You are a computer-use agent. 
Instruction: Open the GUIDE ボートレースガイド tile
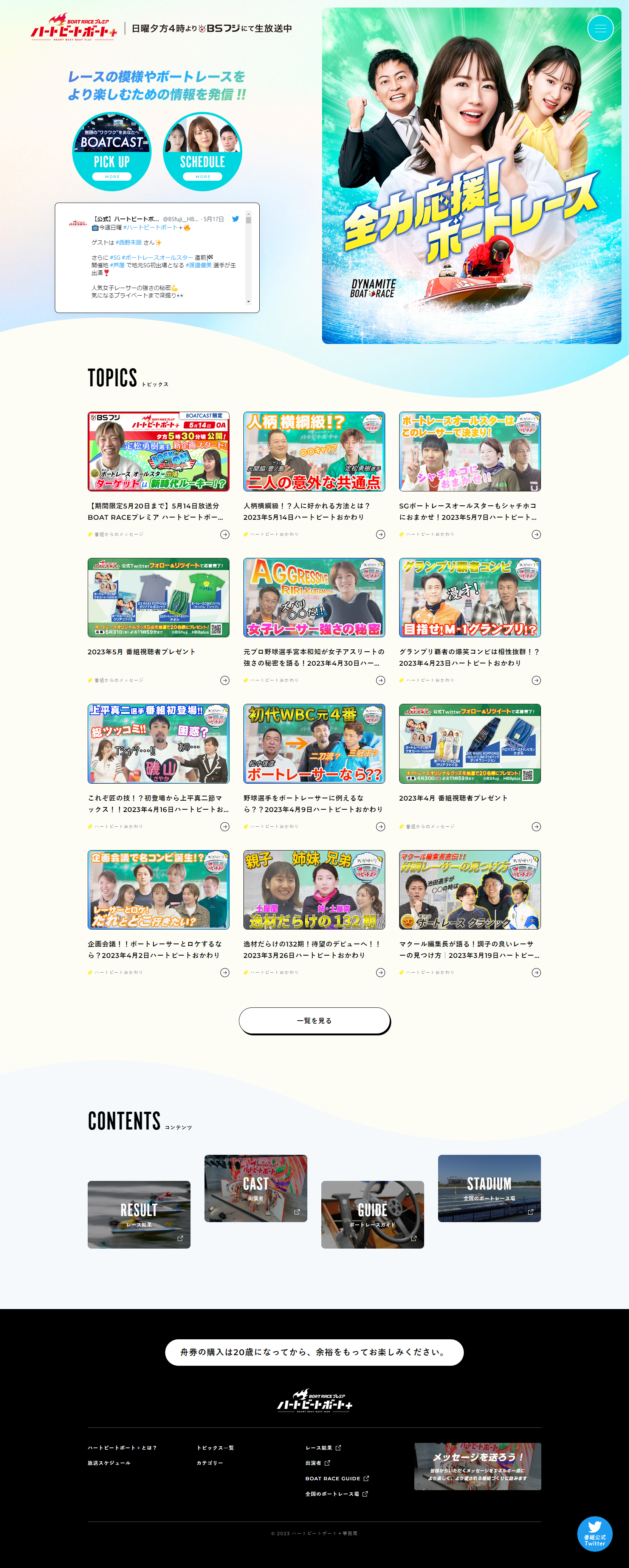[373, 1214]
